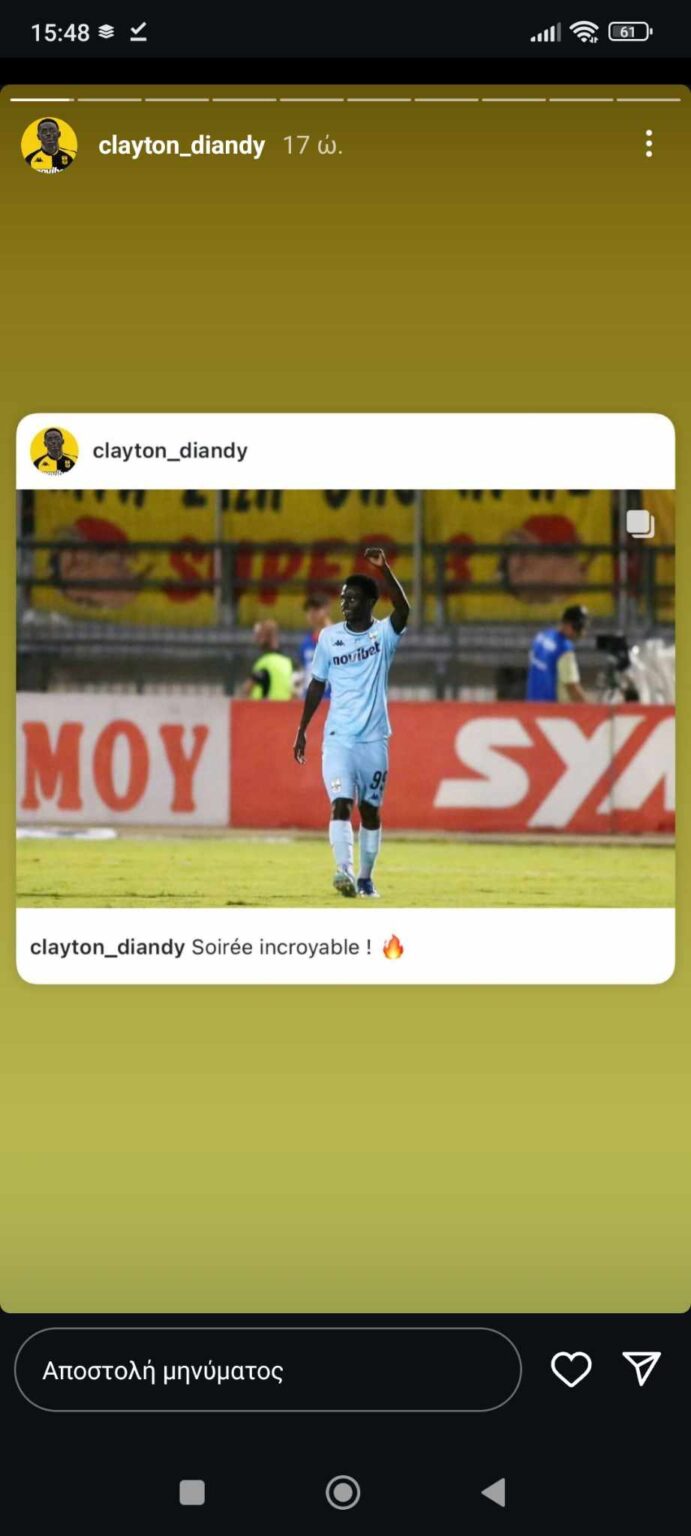Share the story via paper plane icon
Image resolution: width=691 pixels, height=1536 pixels.
point(641,1369)
